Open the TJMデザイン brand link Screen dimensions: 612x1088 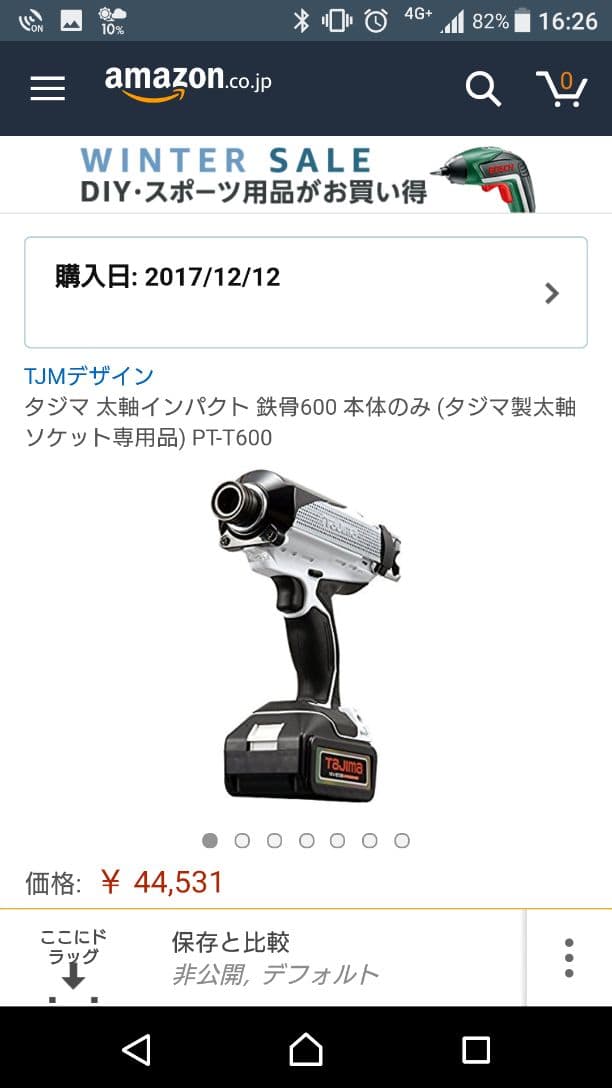point(89,376)
